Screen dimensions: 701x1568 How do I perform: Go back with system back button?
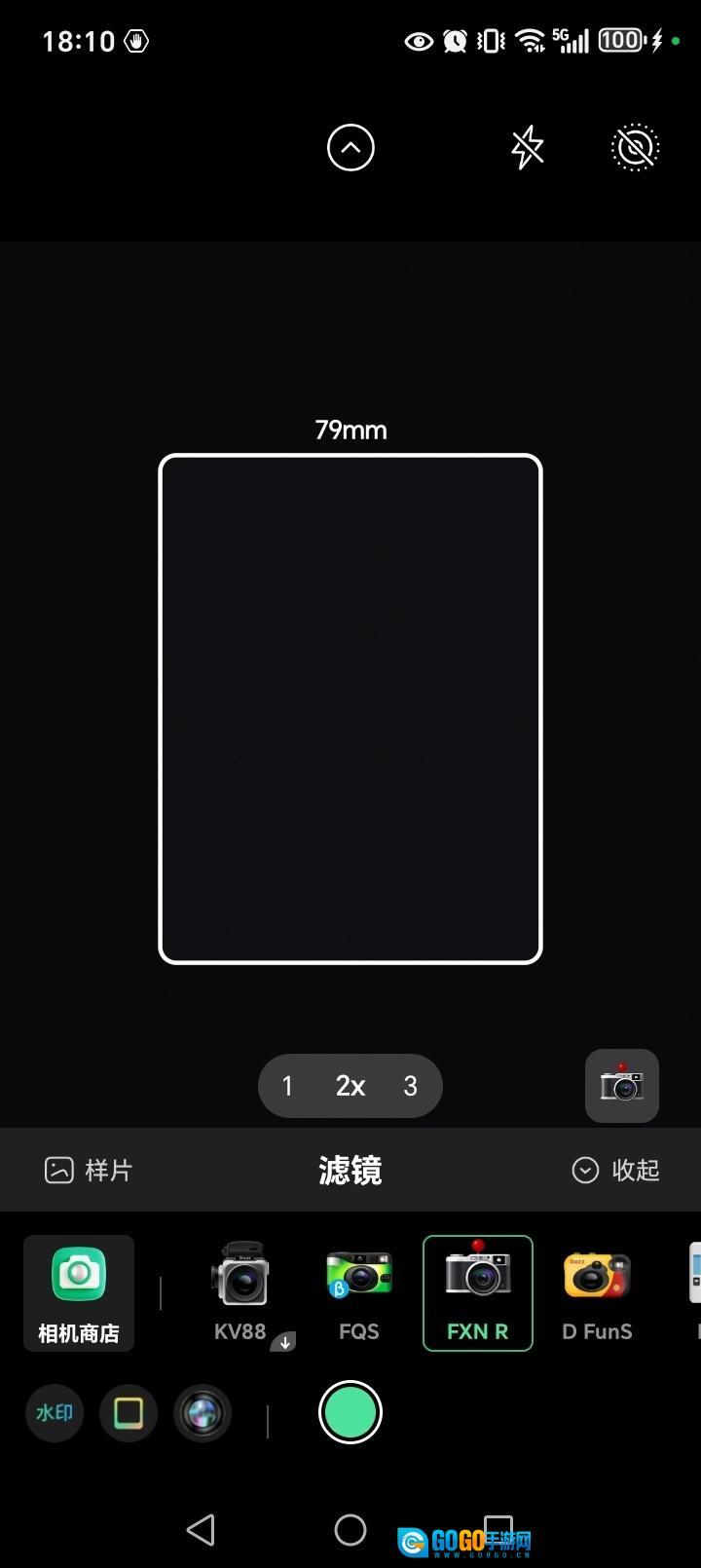tap(201, 1530)
